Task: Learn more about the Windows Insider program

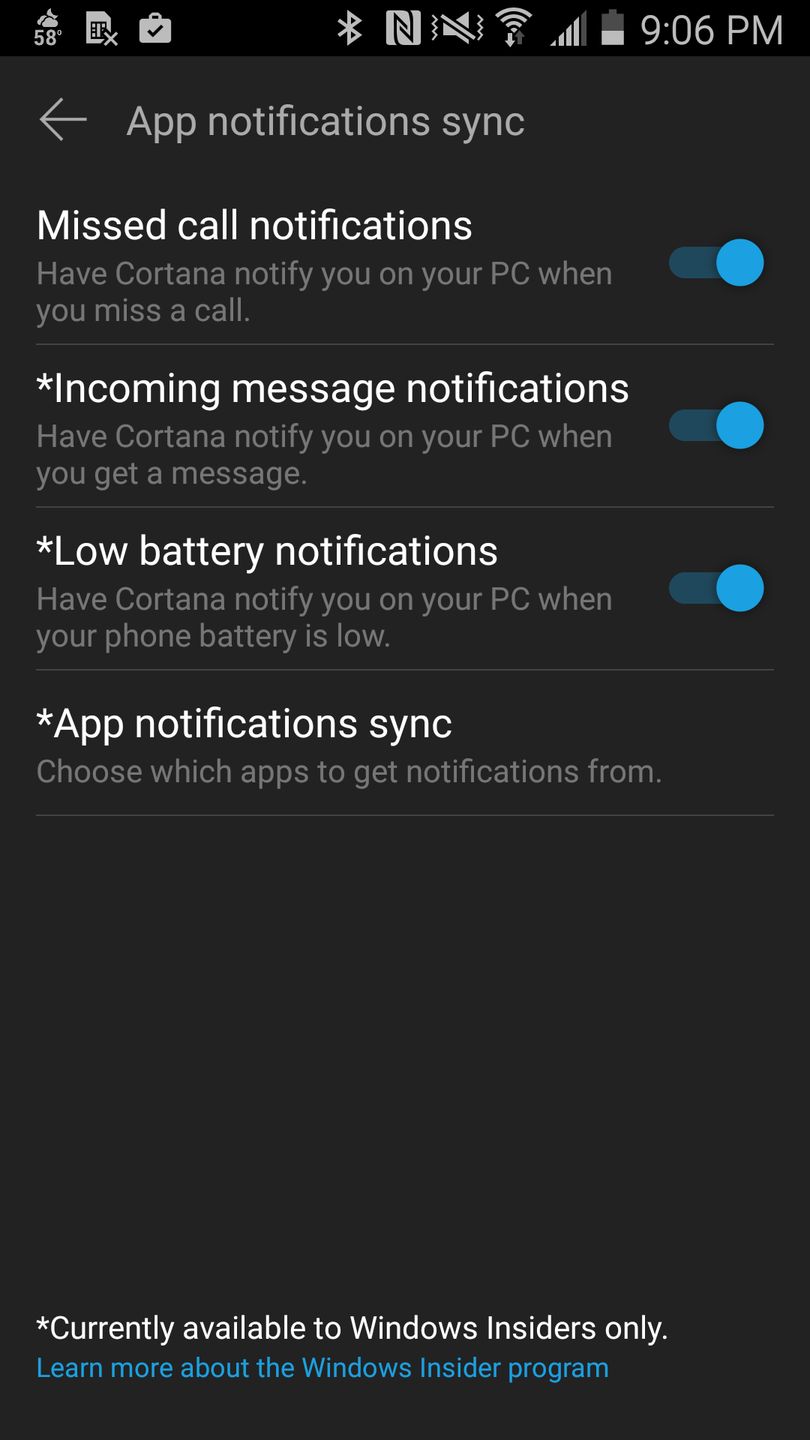Action: coord(322,1368)
